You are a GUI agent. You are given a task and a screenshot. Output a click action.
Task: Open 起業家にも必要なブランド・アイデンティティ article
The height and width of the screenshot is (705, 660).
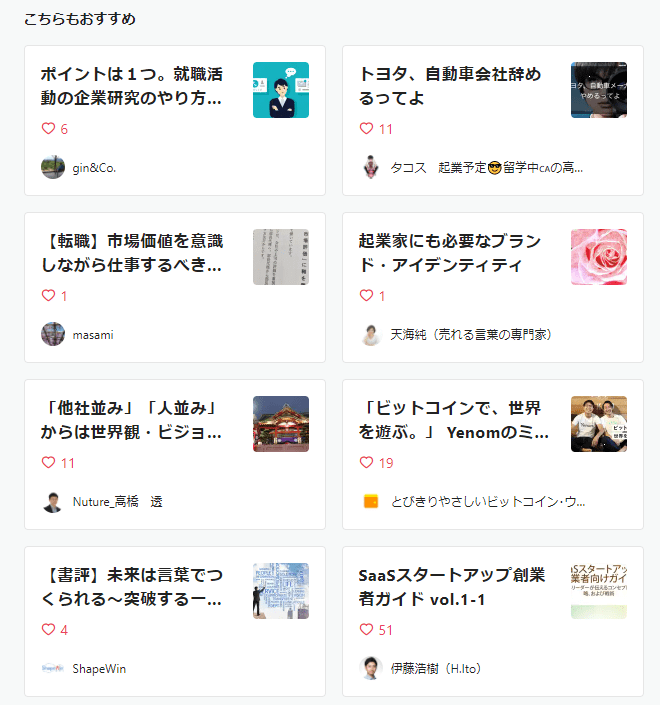[450, 253]
